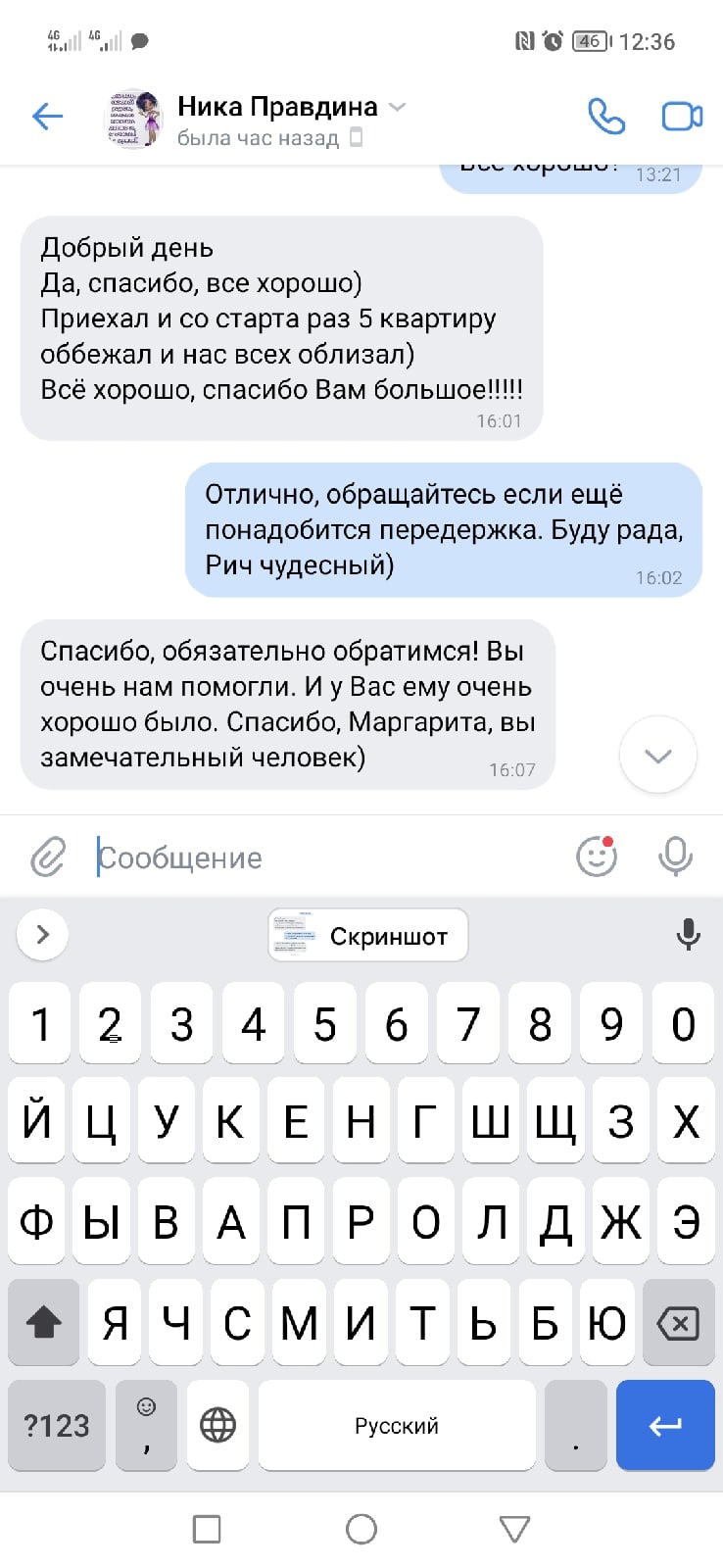Change keyboard language with globe key
Image resolution: width=723 pixels, height=1568 pixels.
[217, 1425]
